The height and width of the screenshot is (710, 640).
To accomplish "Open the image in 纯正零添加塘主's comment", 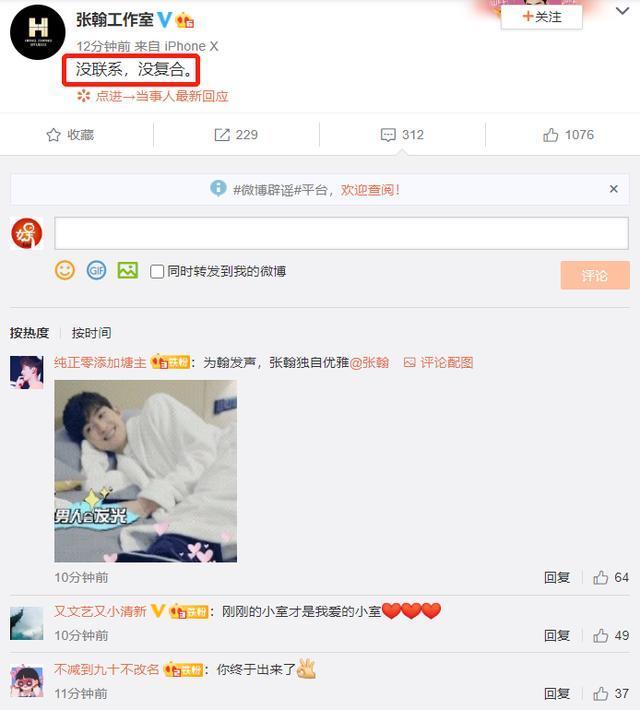I will pyautogui.click(x=145, y=471).
